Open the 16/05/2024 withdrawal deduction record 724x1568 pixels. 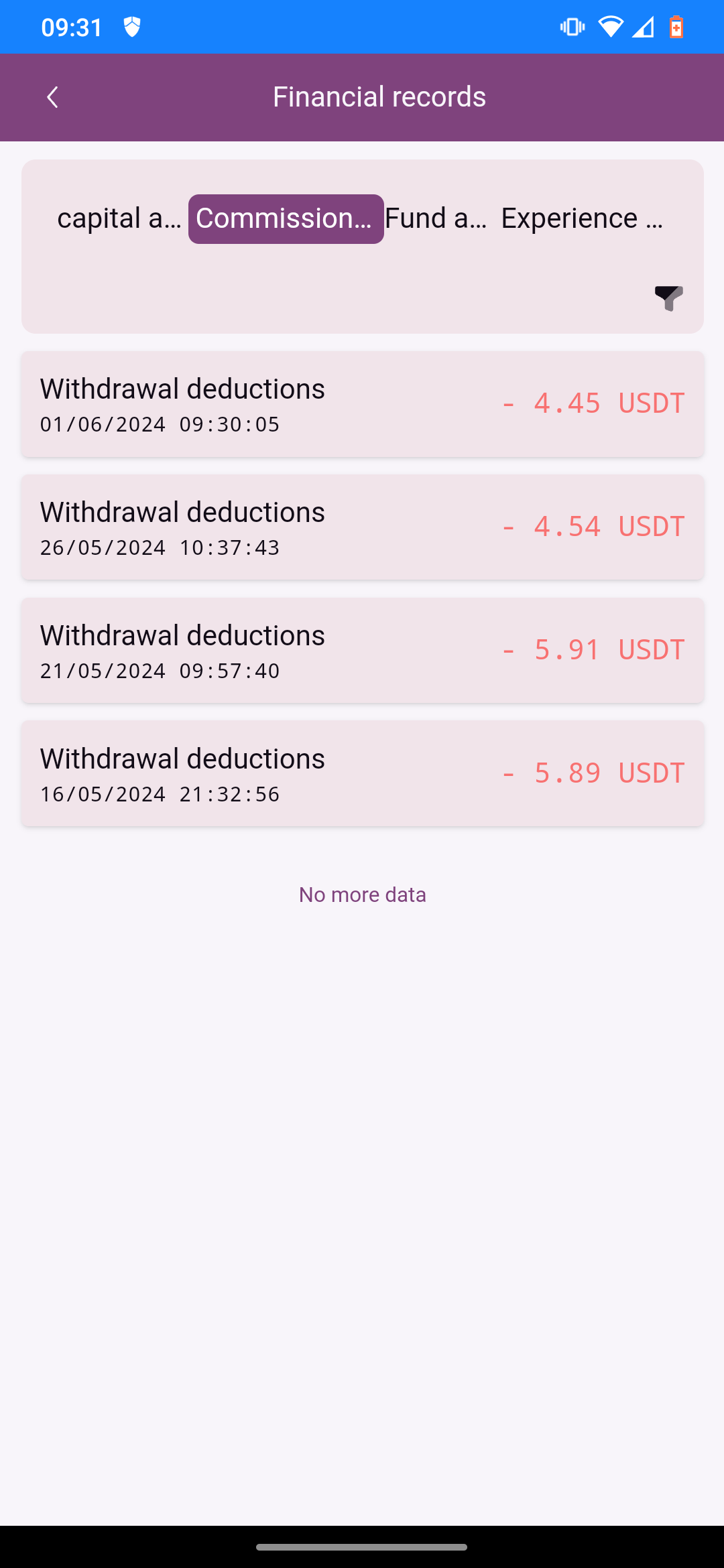pos(363,774)
